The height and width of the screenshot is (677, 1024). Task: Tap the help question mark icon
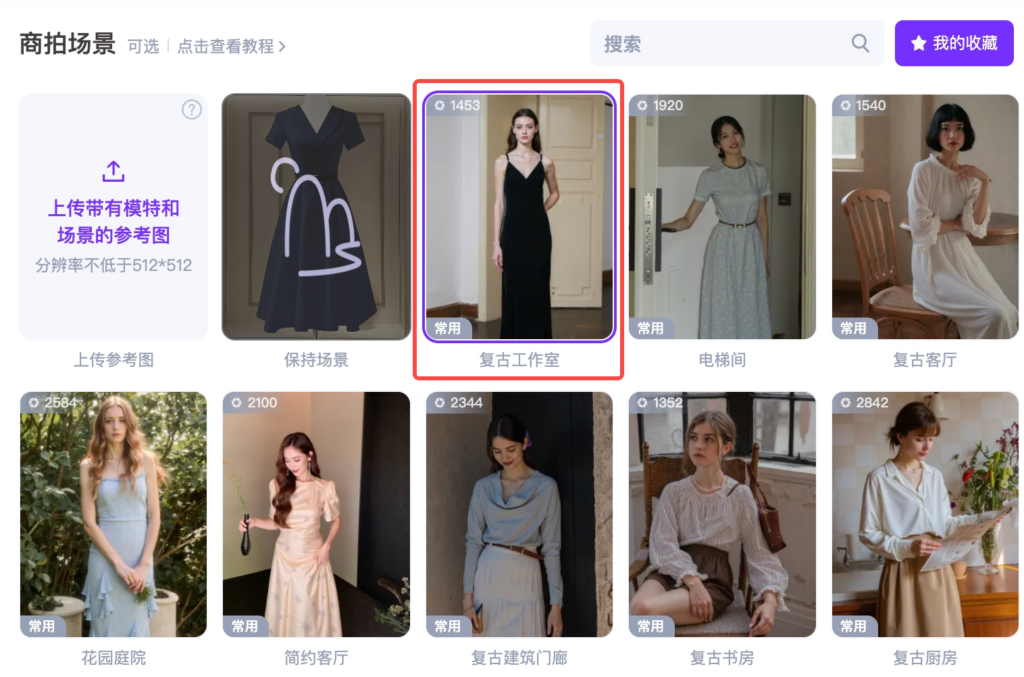191,110
